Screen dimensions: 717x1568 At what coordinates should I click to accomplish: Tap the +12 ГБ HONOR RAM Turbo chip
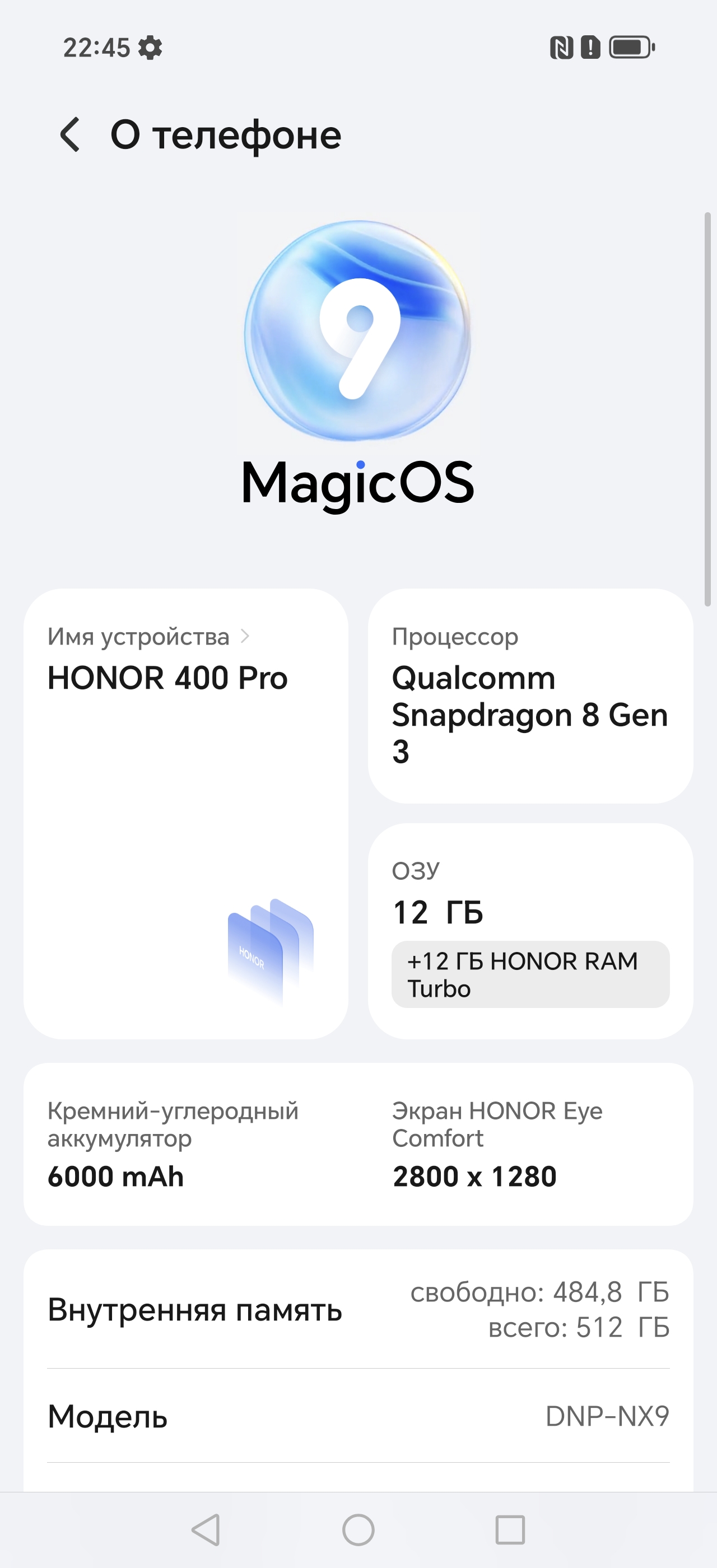pyautogui.click(x=530, y=974)
